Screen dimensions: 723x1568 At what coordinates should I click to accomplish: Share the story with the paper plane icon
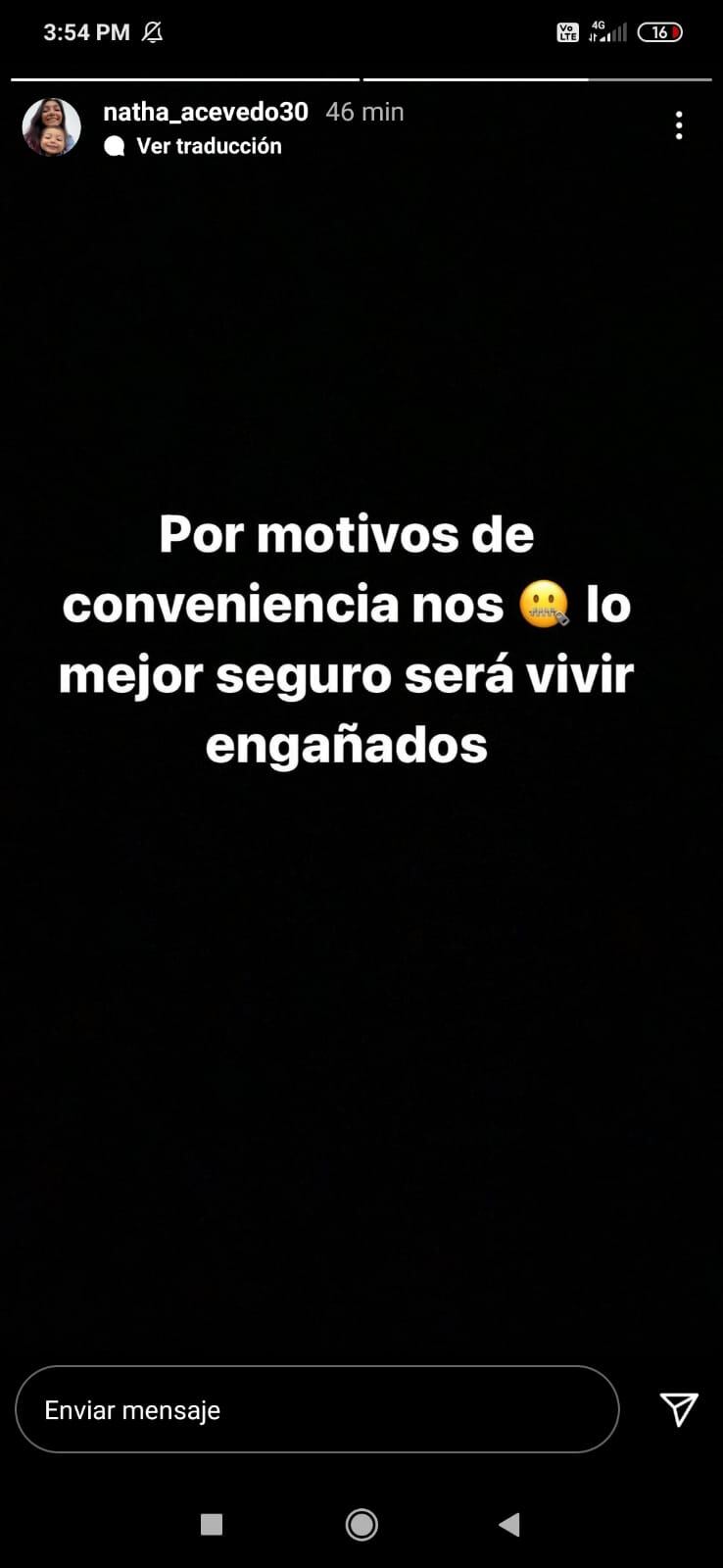click(679, 1409)
